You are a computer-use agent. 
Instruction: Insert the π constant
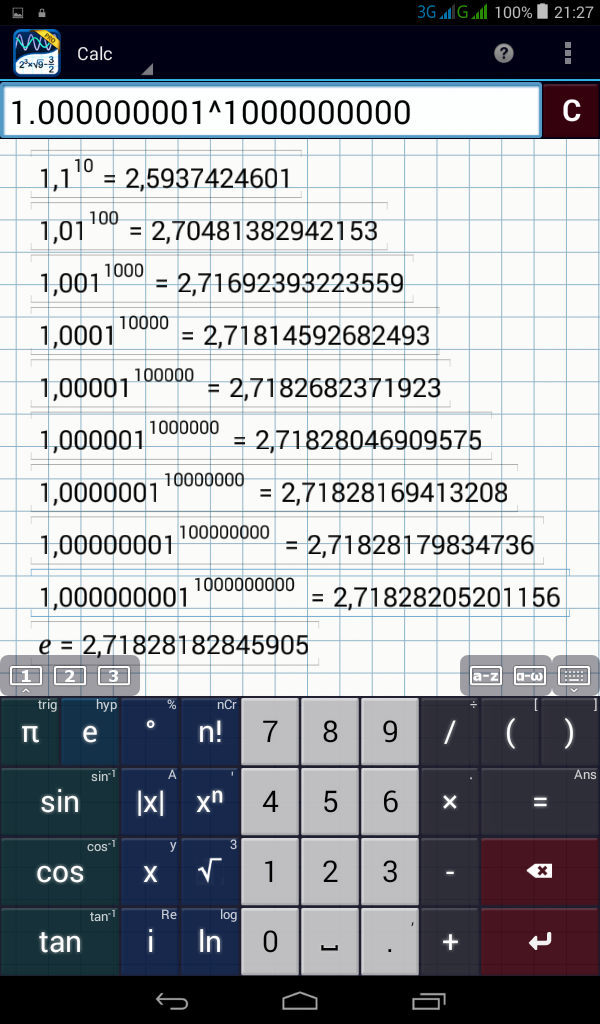point(30,733)
